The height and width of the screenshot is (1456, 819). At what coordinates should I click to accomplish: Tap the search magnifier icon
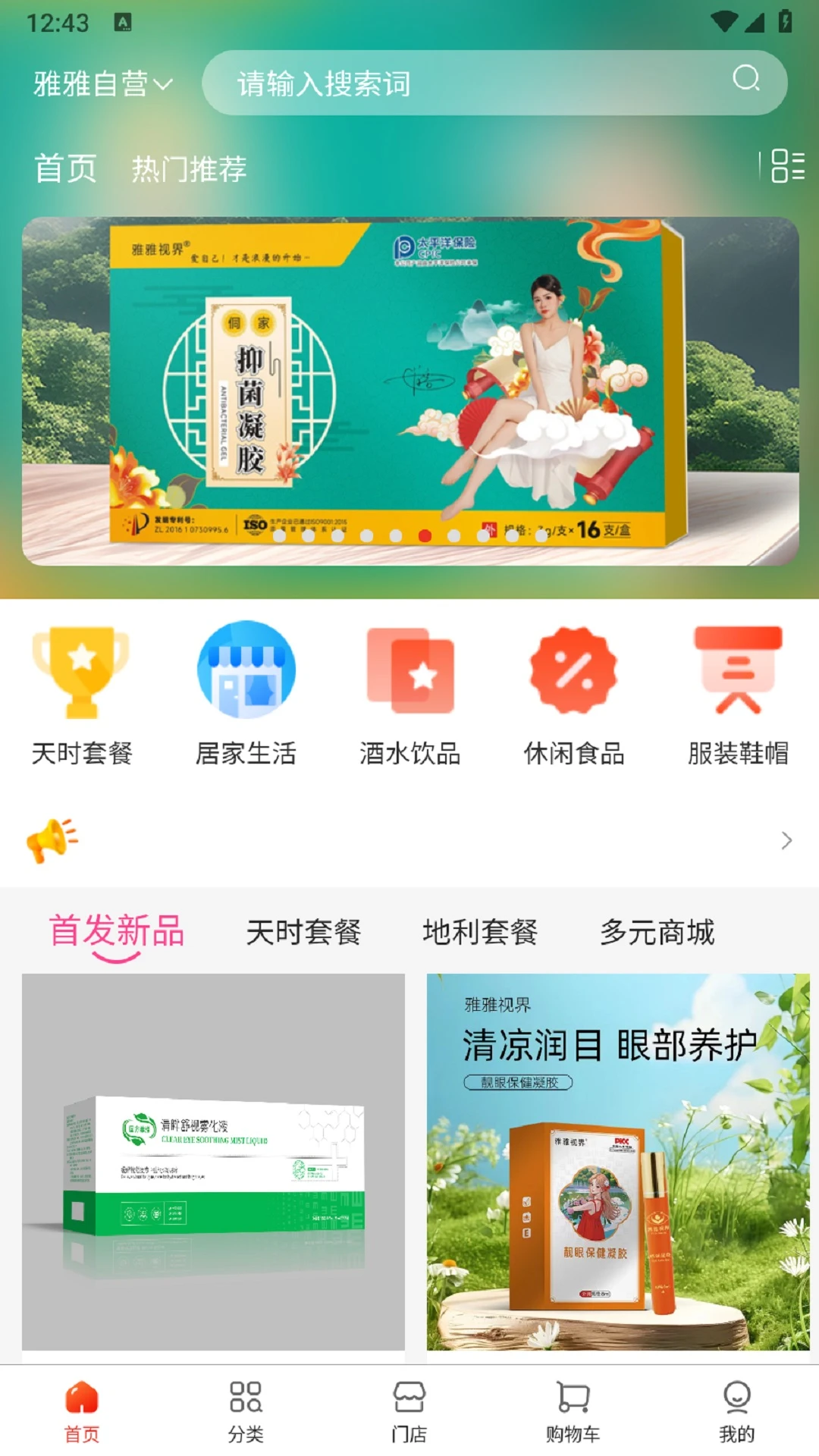[748, 82]
